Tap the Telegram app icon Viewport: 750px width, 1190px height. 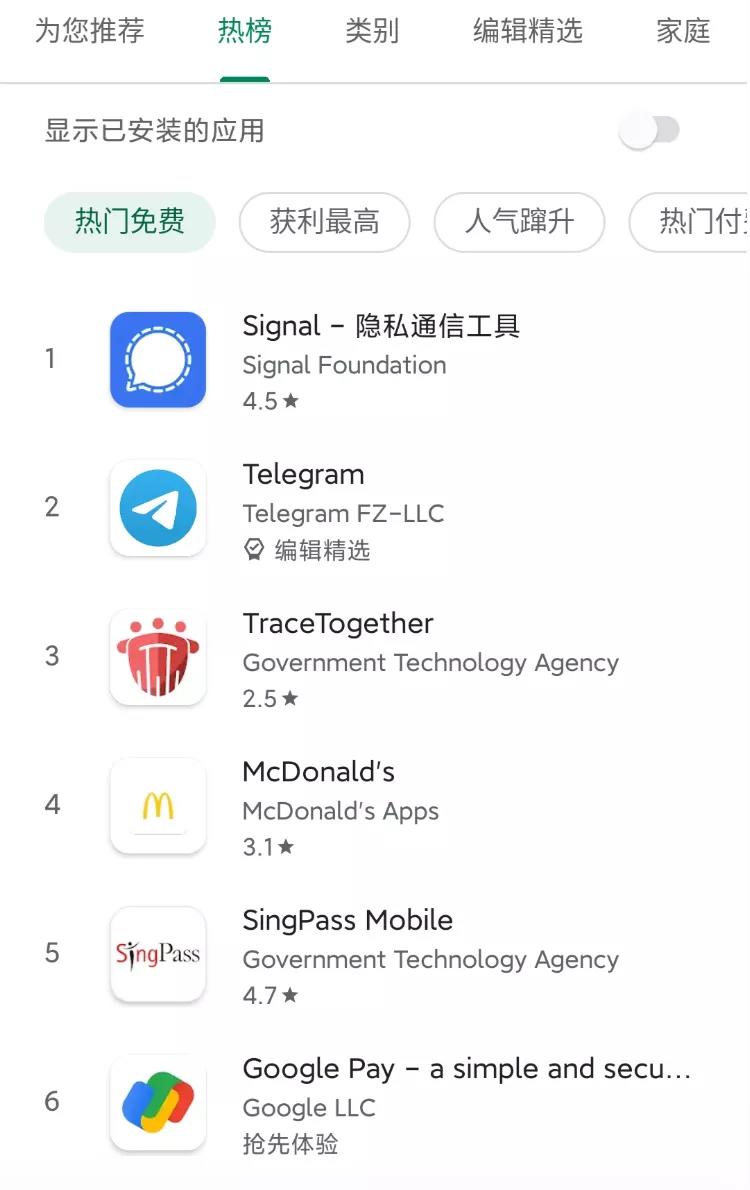(157, 508)
